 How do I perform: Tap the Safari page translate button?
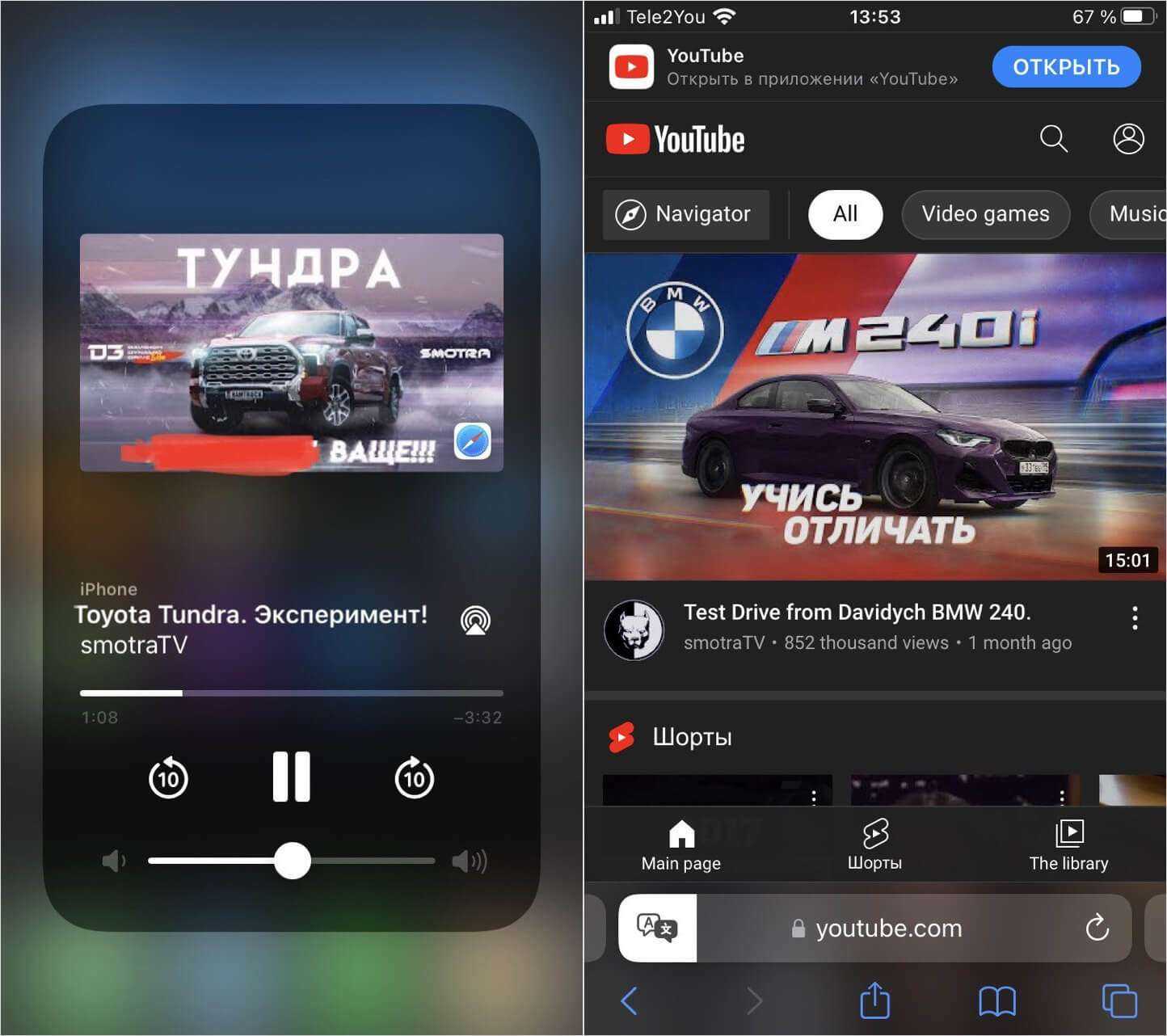[x=657, y=928]
